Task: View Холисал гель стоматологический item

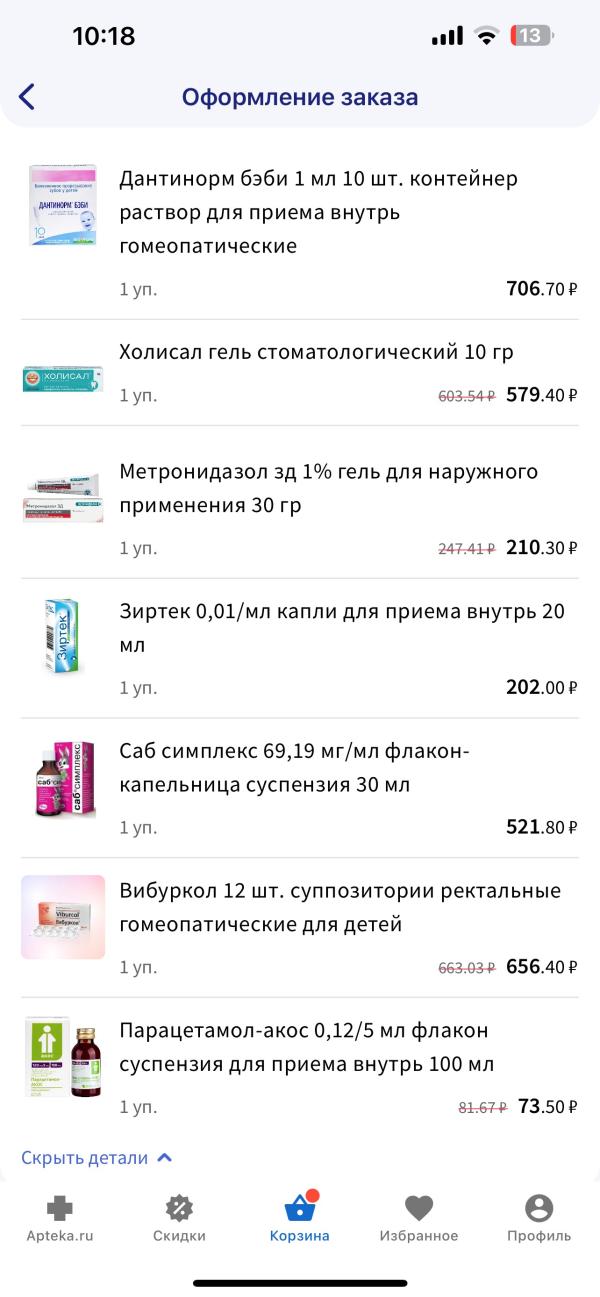Action: (316, 352)
